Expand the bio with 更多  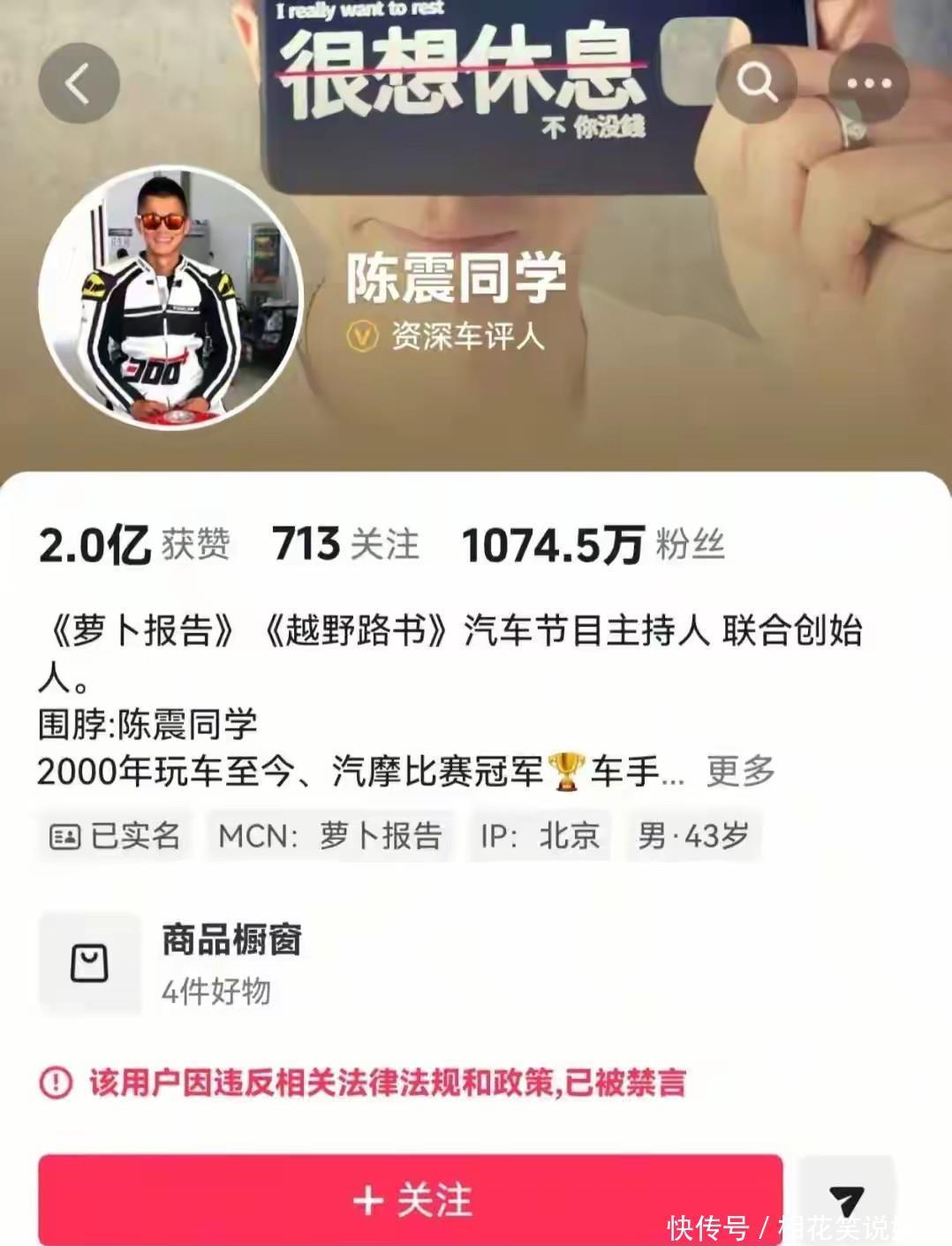(740, 771)
